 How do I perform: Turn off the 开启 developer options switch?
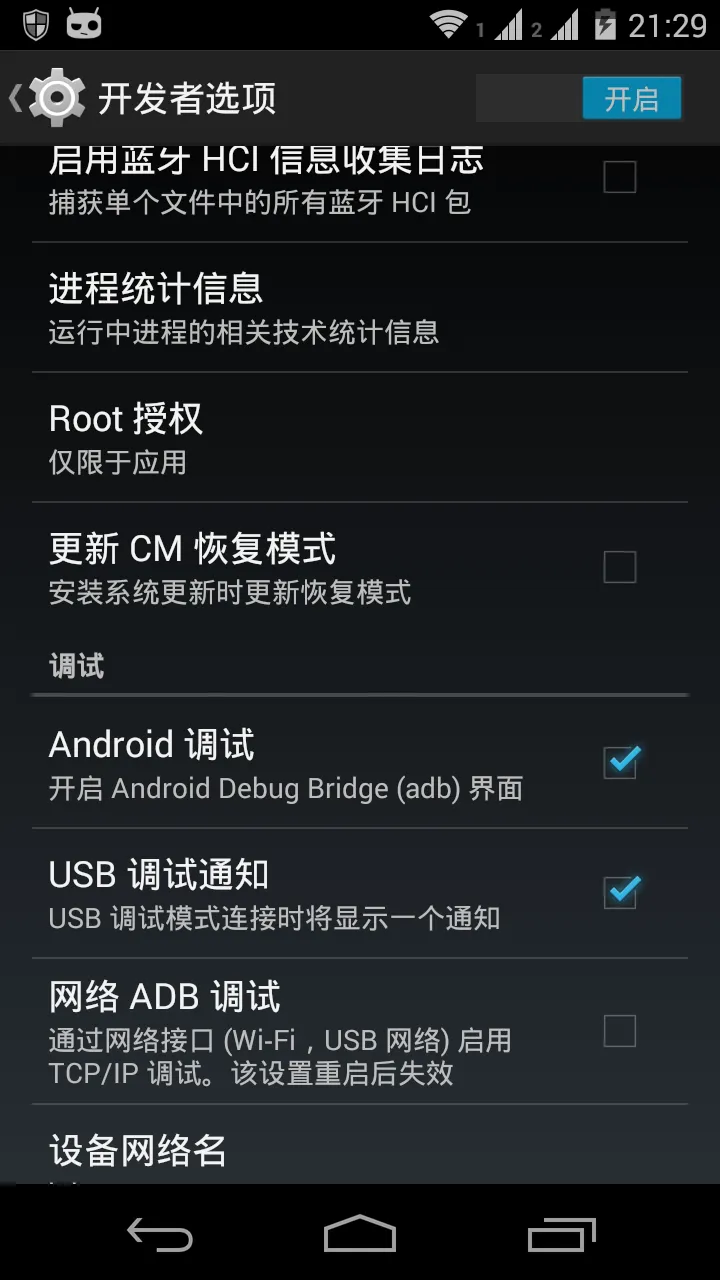tap(579, 99)
